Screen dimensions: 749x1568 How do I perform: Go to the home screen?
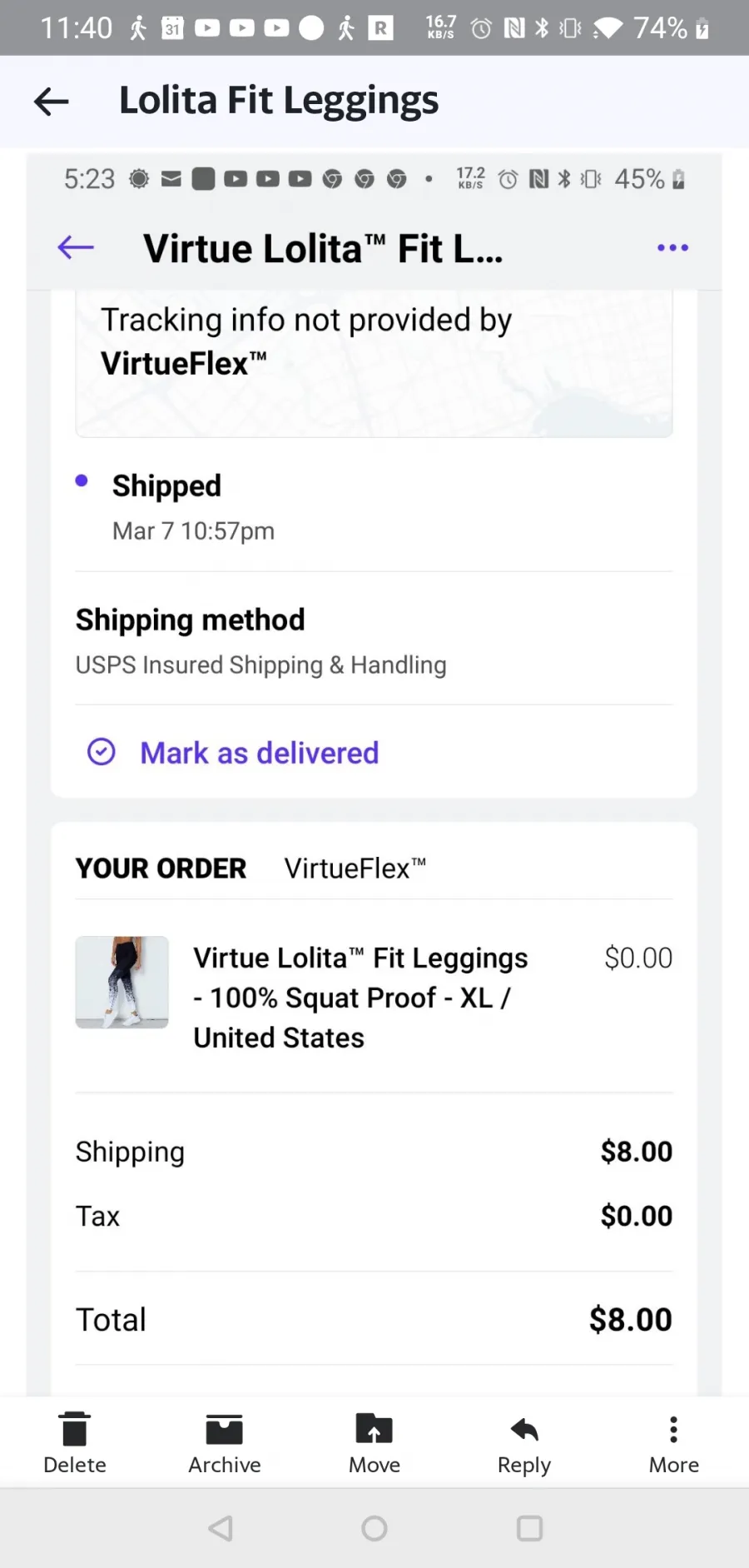pos(374,1528)
